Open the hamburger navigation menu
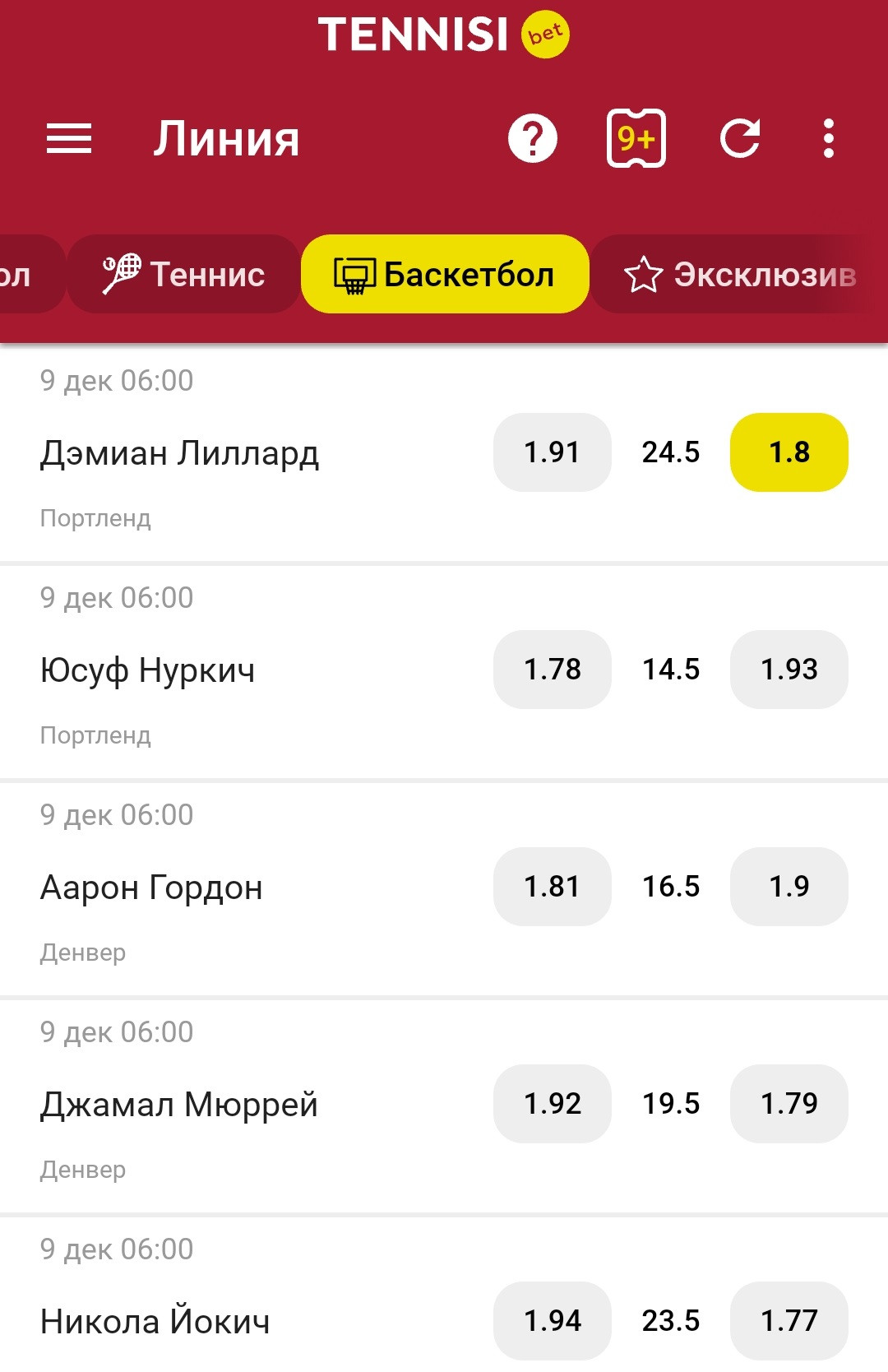This screenshot has width=888, height=1372. pyautogui.click(x=69, y=138)
